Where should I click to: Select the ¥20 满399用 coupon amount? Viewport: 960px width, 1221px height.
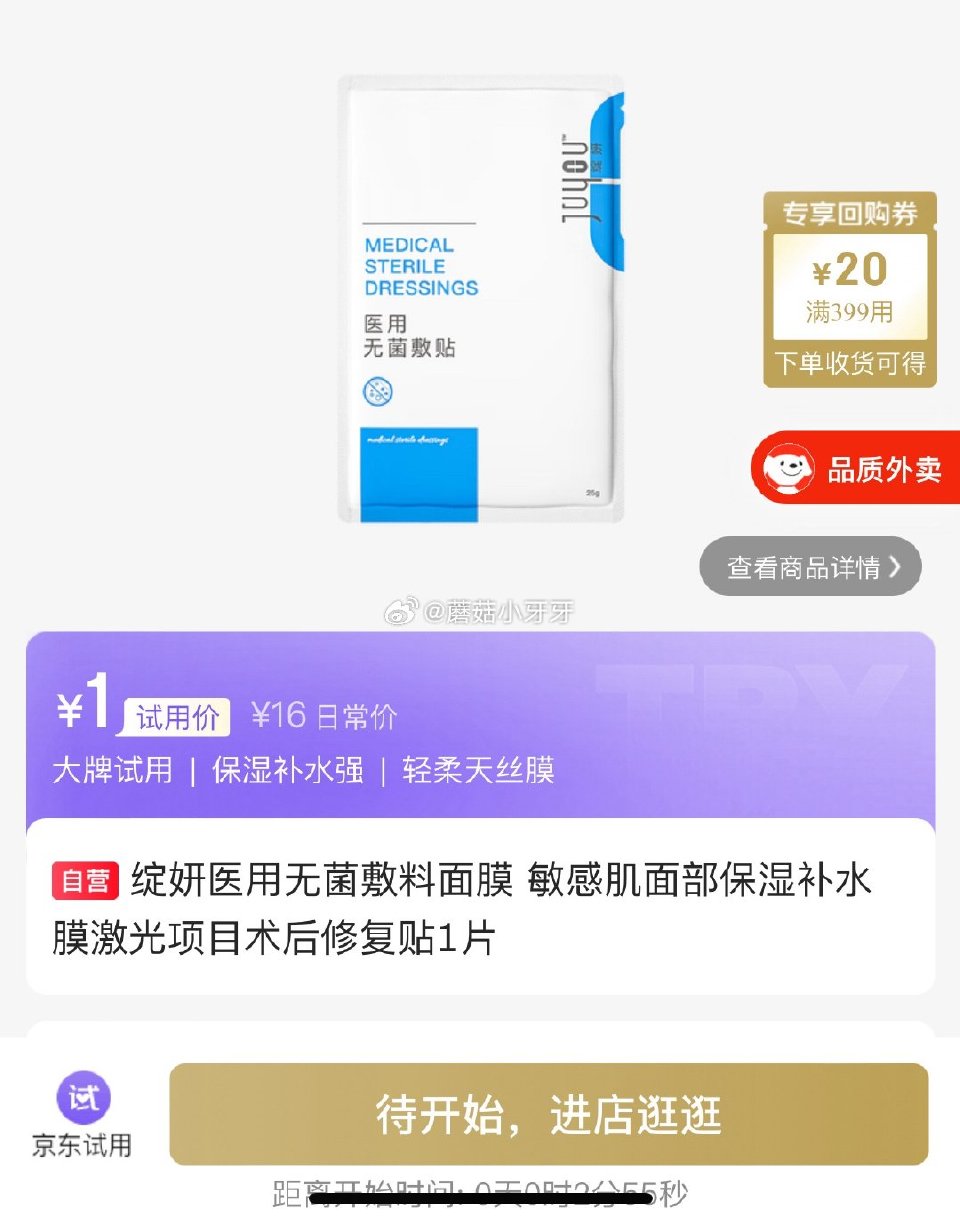851,283
